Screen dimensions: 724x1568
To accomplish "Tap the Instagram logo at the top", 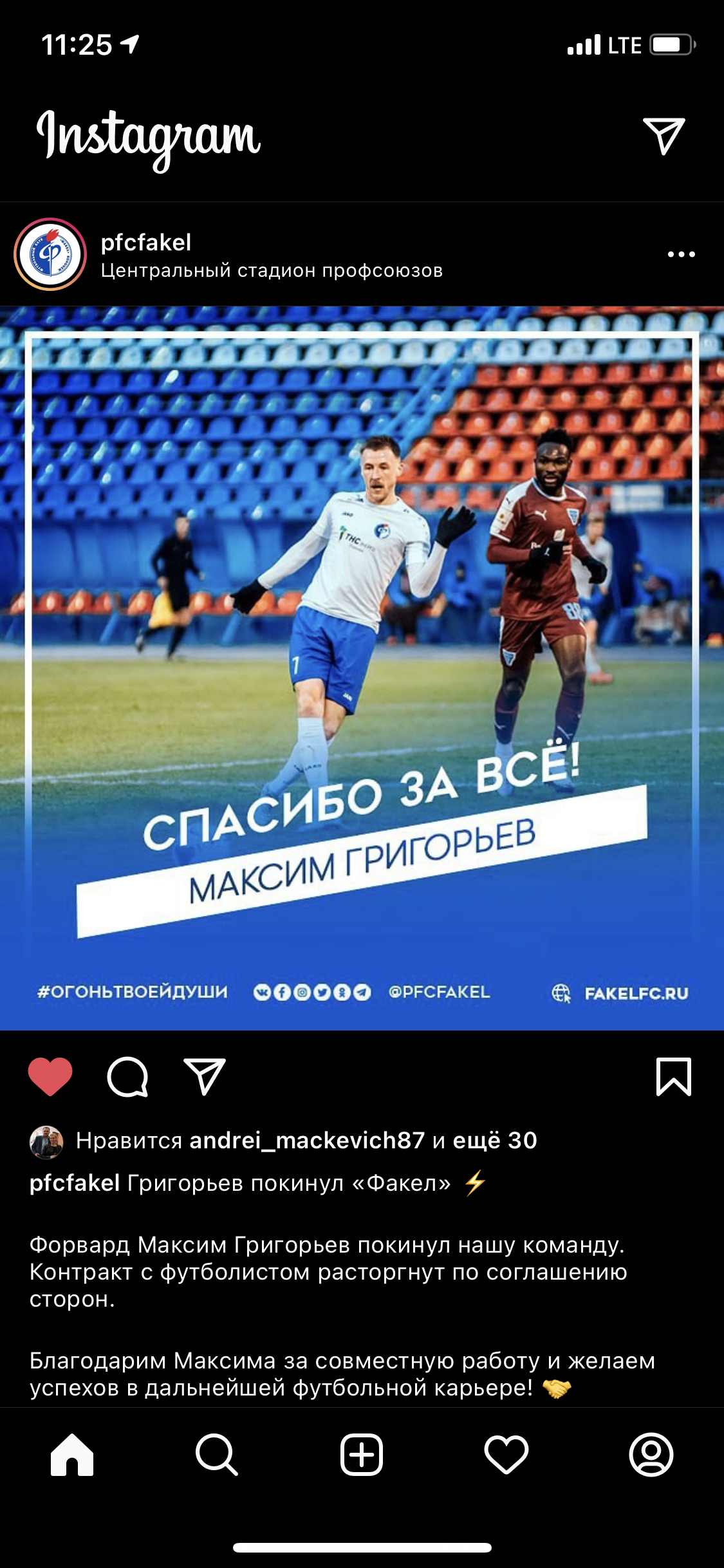I will [x=149, y=137].
